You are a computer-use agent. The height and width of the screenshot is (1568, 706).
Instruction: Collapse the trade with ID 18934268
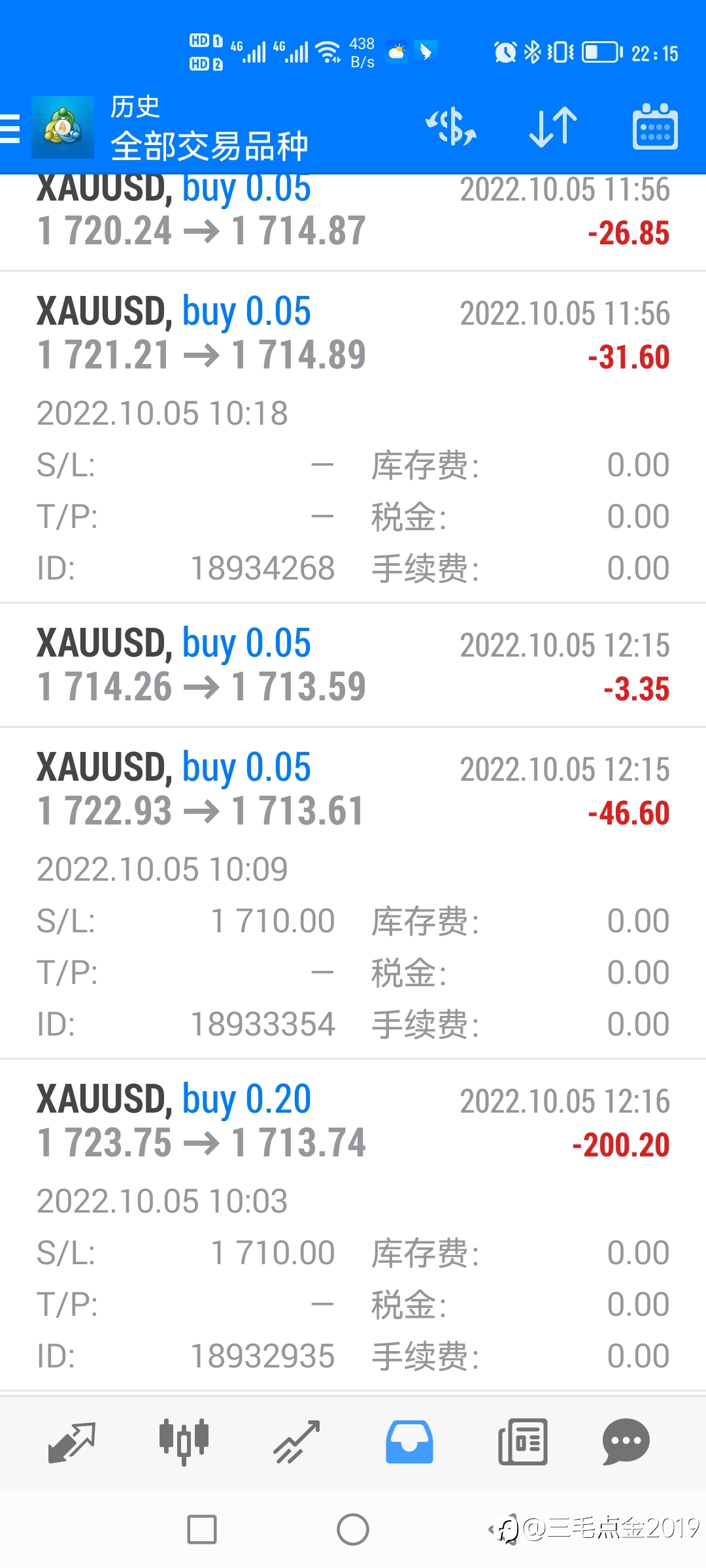(x=353, y=437)
